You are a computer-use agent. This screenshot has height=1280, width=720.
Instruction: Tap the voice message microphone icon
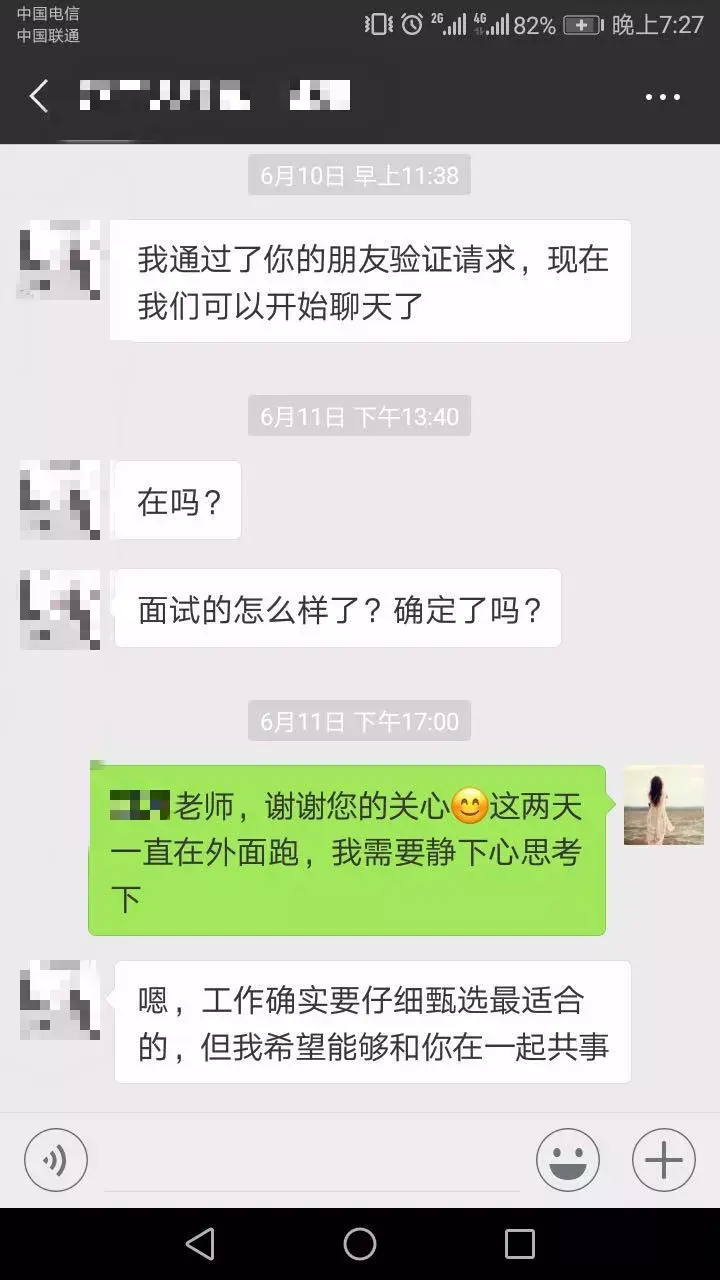[56, 1159]
